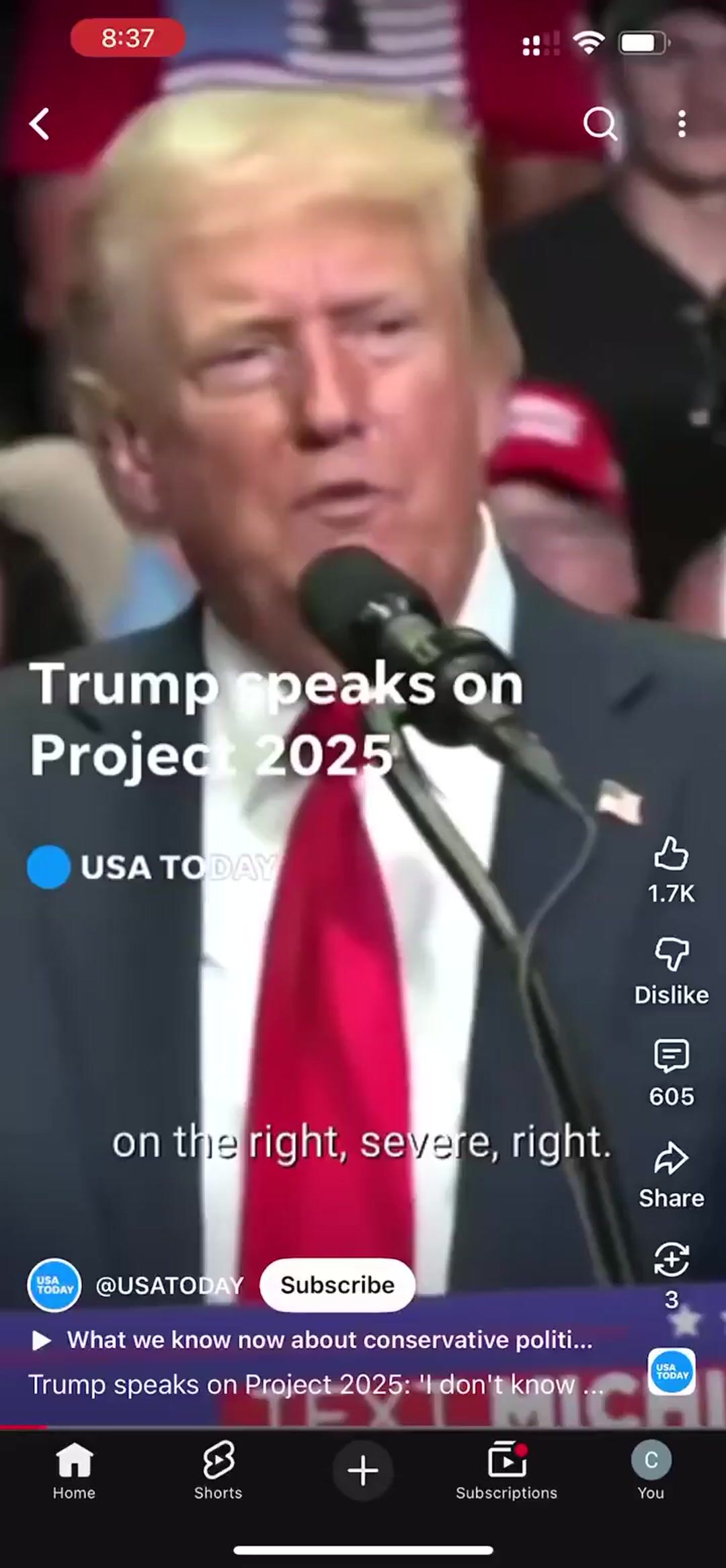Open search with the magnifier icon
Viewport: 726px width, 1568px height.
[x=599, y=124]
